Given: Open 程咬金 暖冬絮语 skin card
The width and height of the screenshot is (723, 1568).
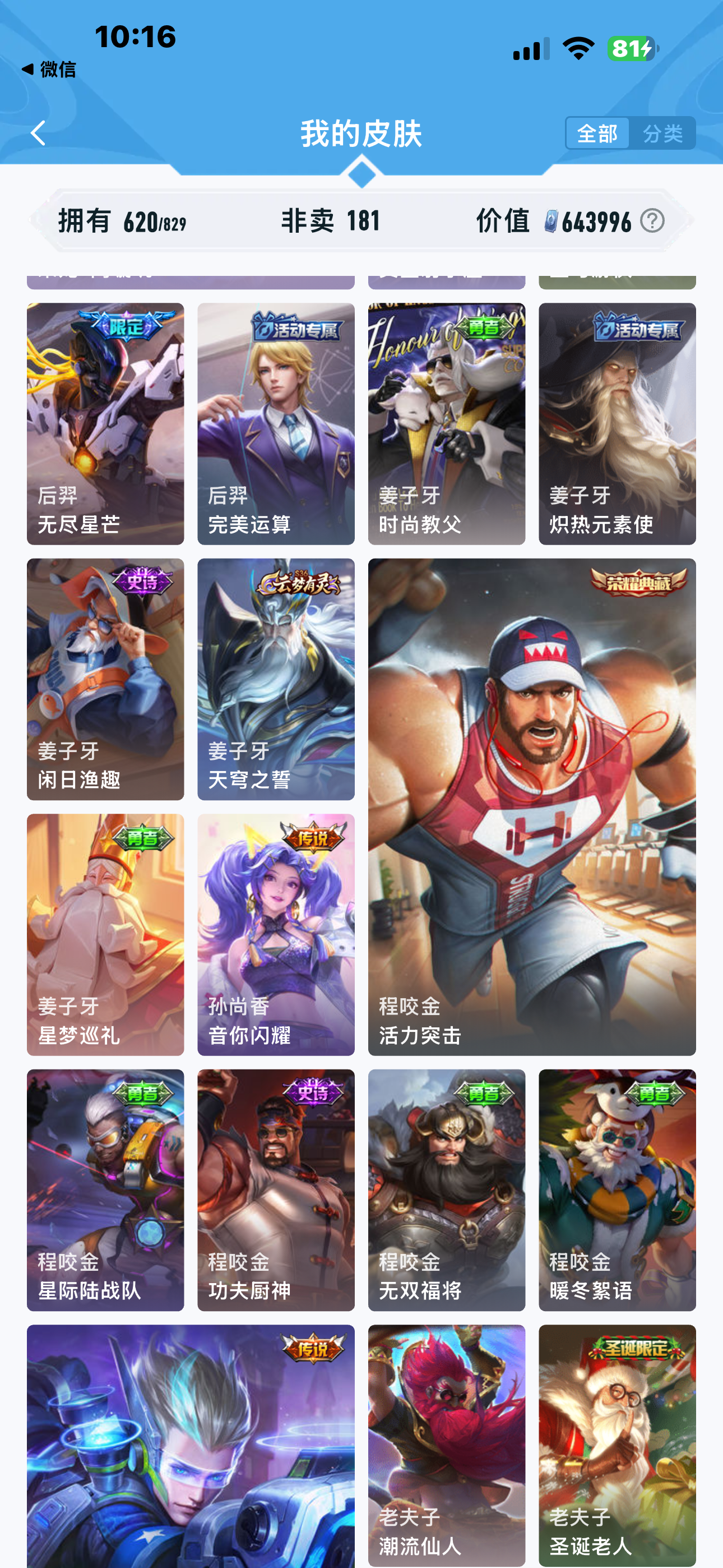Looking at the screenshot, I should coord(617,1190).
